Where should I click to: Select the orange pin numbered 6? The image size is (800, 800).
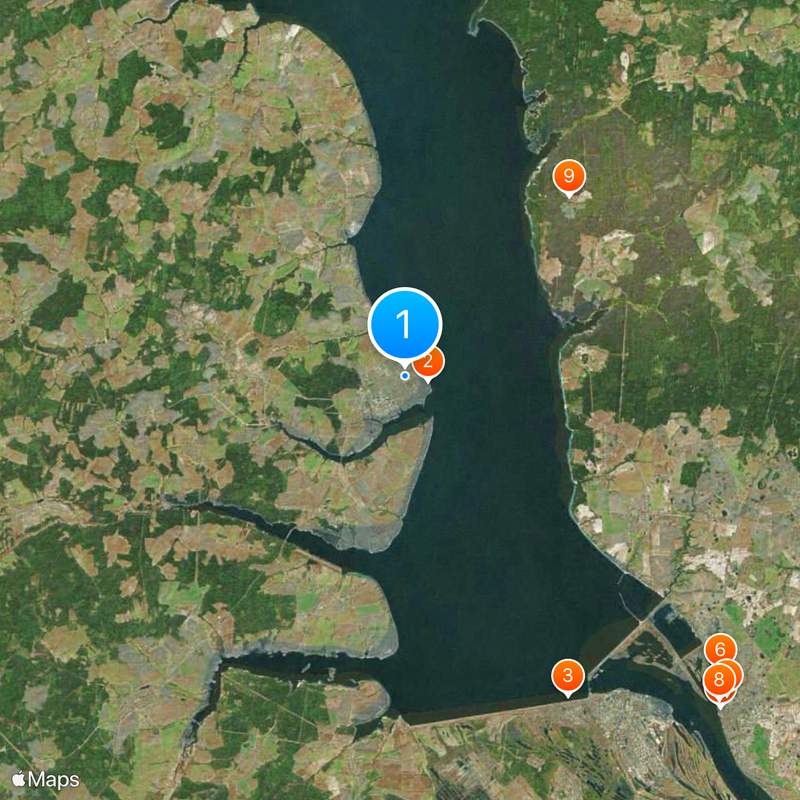(x=720, y=648)
